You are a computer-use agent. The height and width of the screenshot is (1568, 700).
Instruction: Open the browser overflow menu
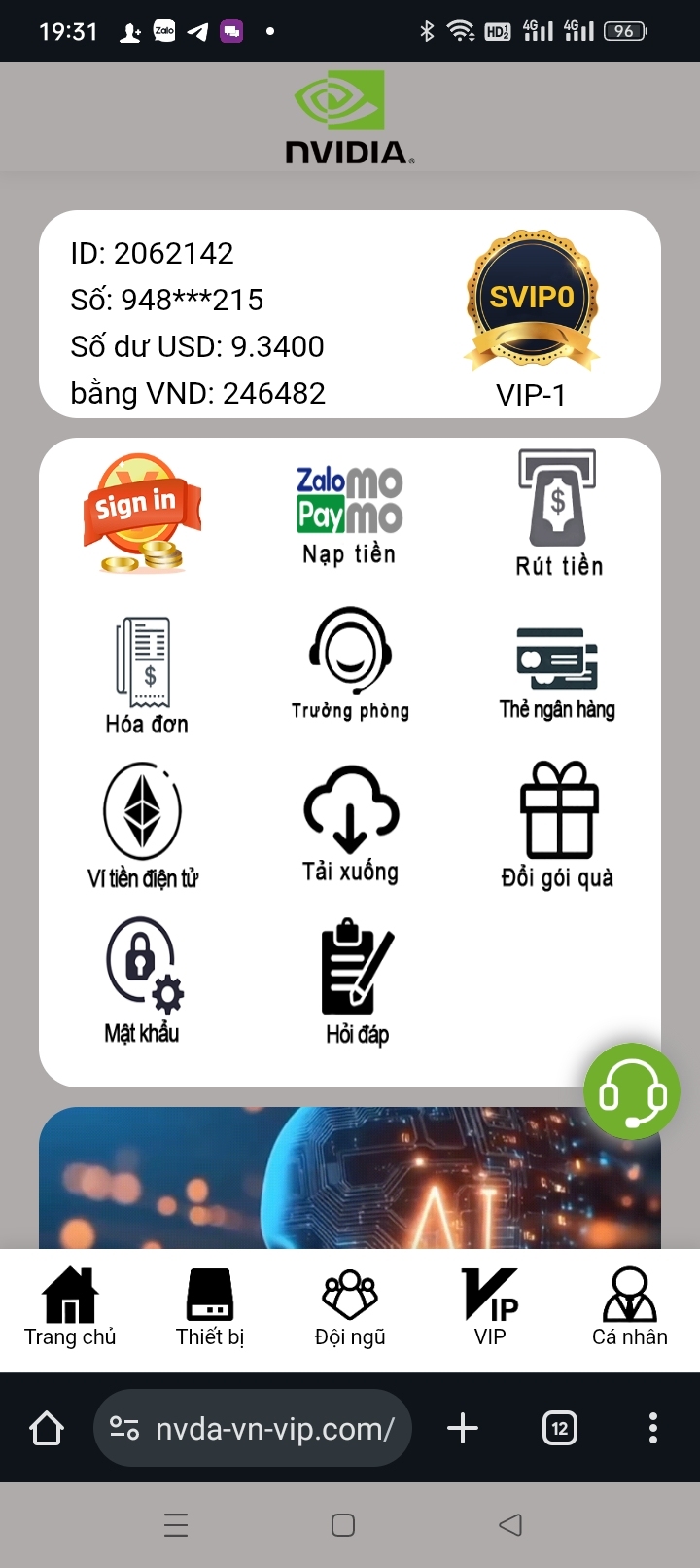pos(653,1428)
